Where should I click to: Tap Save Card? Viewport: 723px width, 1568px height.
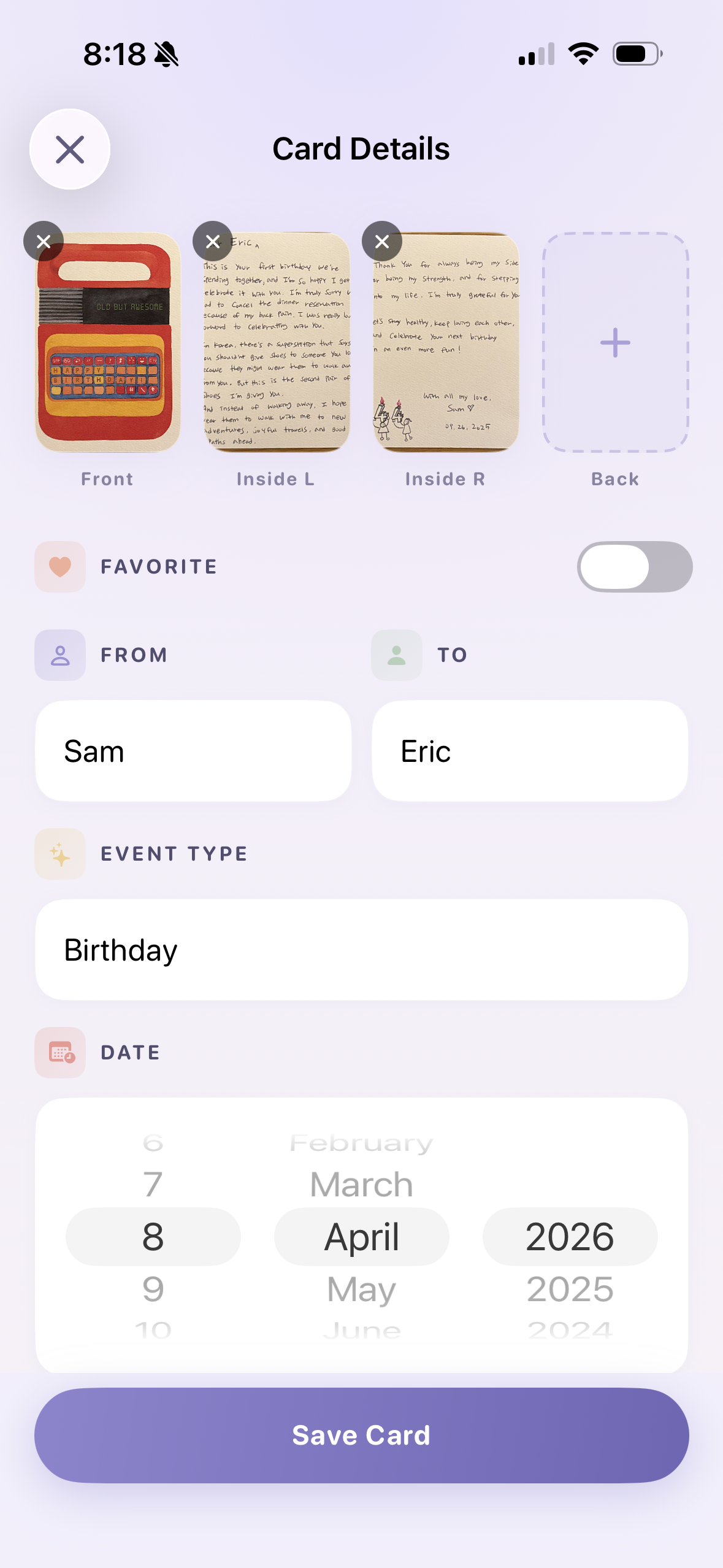coord(361,1434)
